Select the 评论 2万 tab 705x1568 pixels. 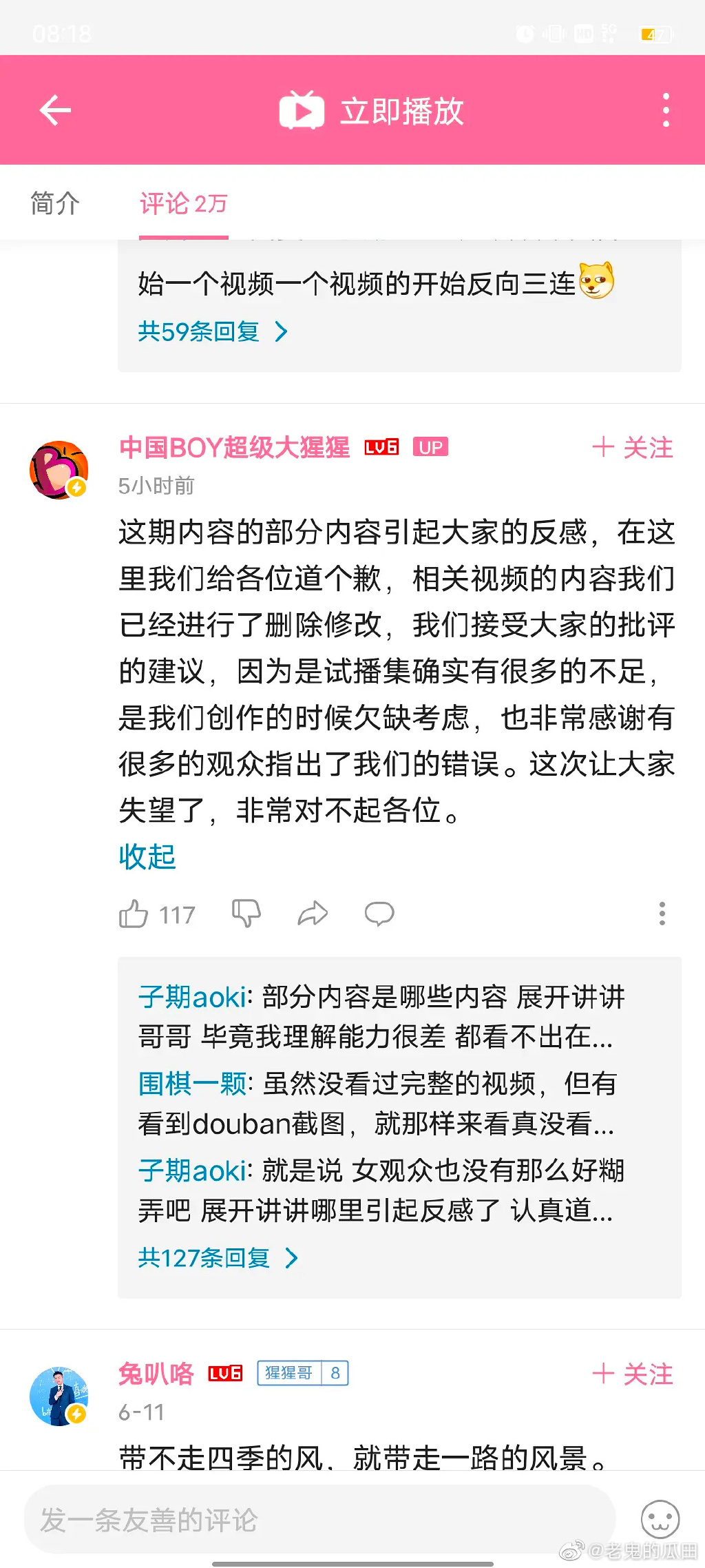click(x=183, y=204)
